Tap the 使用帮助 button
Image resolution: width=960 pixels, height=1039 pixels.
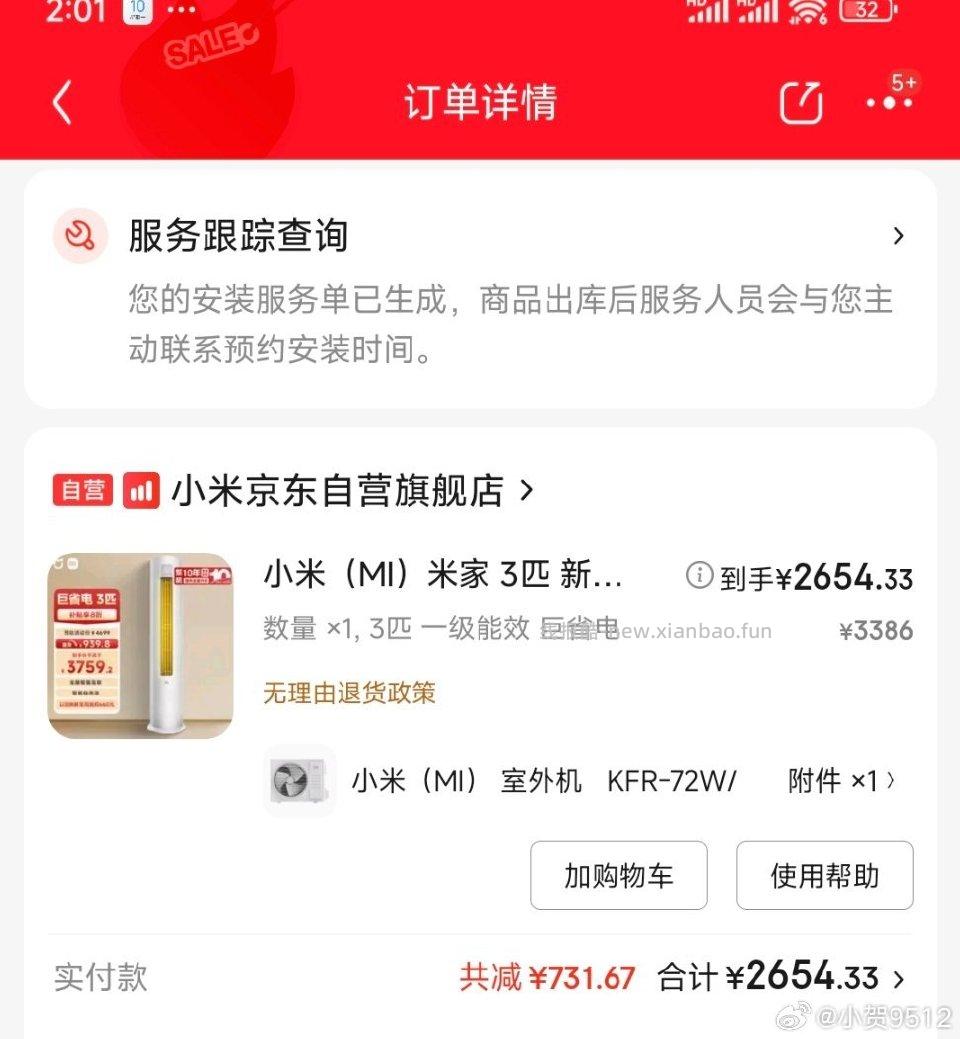pyautogui.click(x=824, y=875)
